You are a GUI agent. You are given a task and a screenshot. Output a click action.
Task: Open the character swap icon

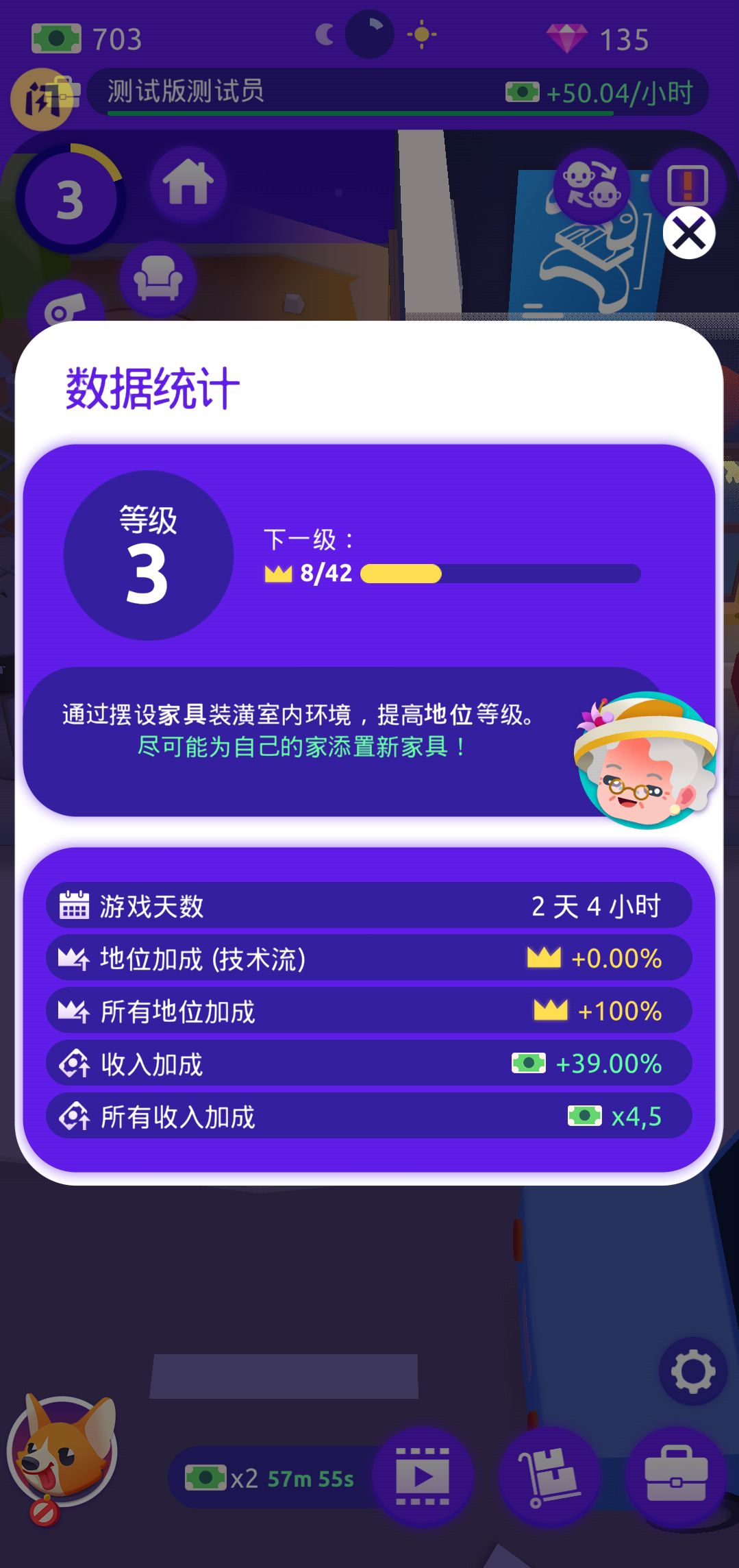(590, 184)
